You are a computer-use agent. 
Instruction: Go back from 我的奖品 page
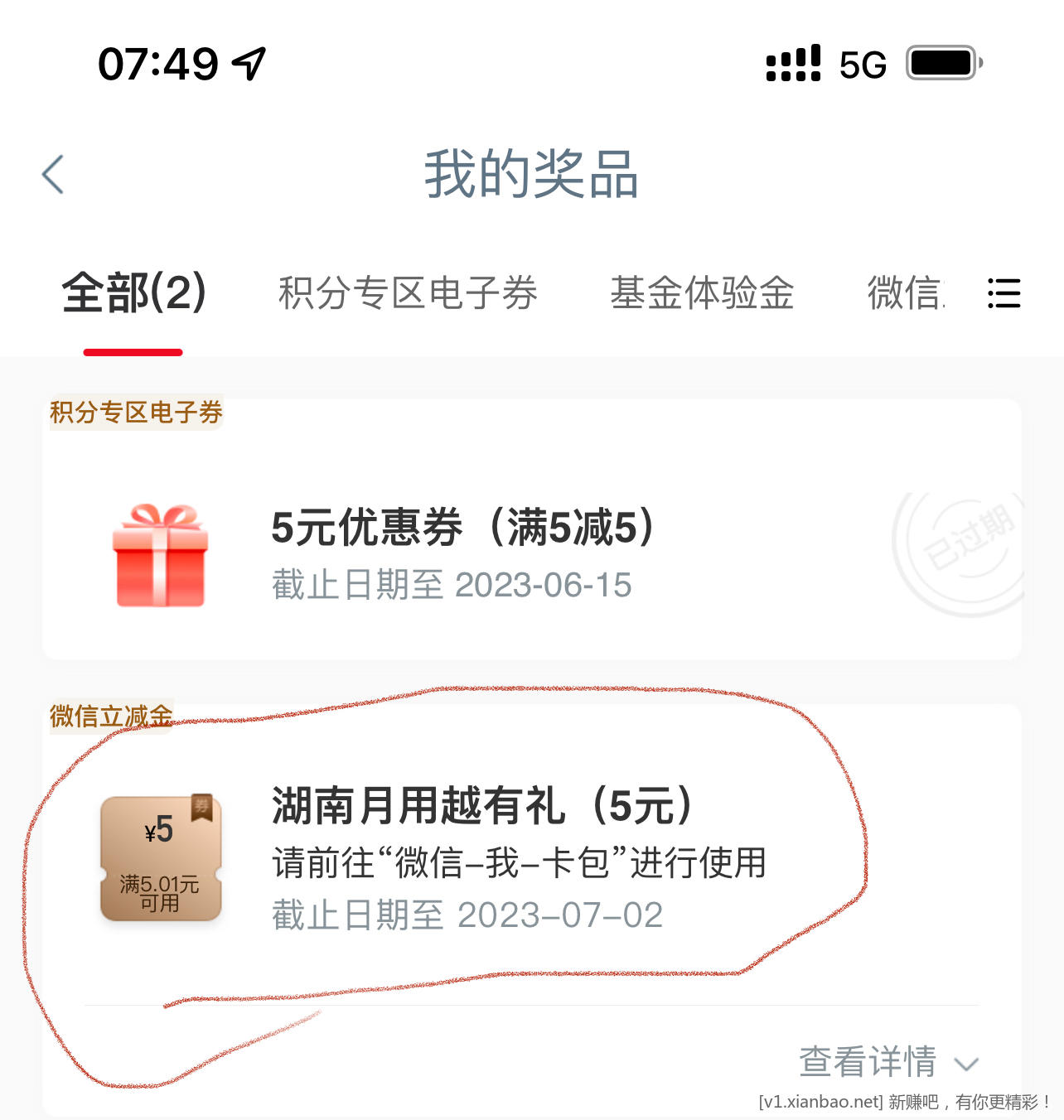click(x=53, y=175)
